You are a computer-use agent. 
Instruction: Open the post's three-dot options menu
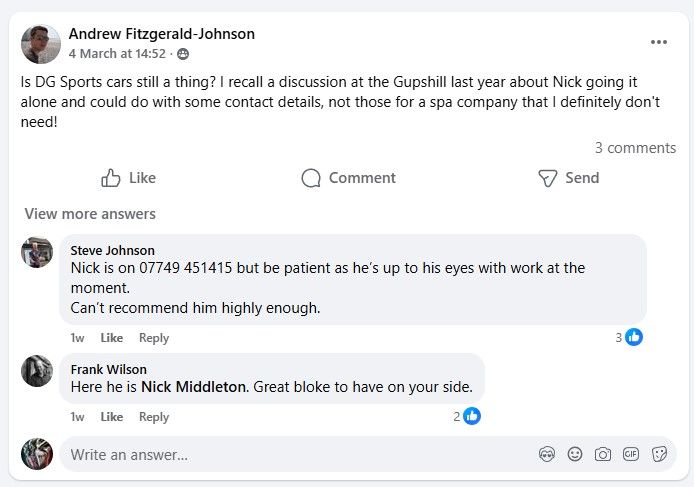[658, 42]
